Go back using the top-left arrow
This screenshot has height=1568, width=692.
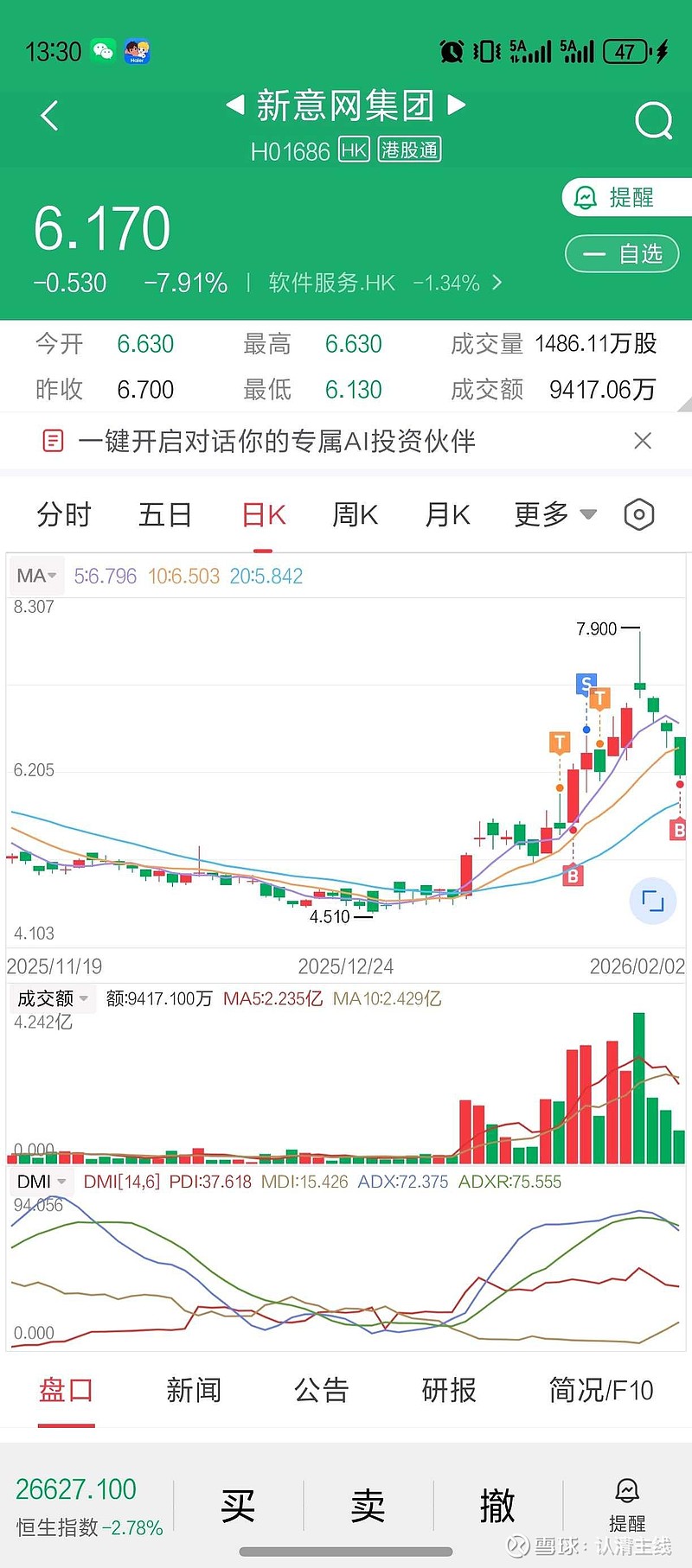tap(49, 116)
